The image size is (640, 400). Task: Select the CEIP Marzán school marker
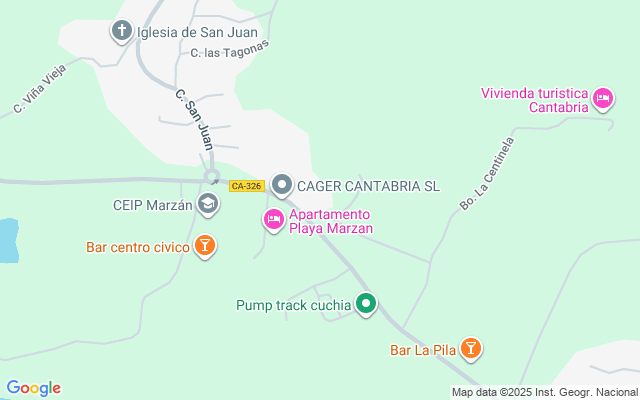click(208, 205)
